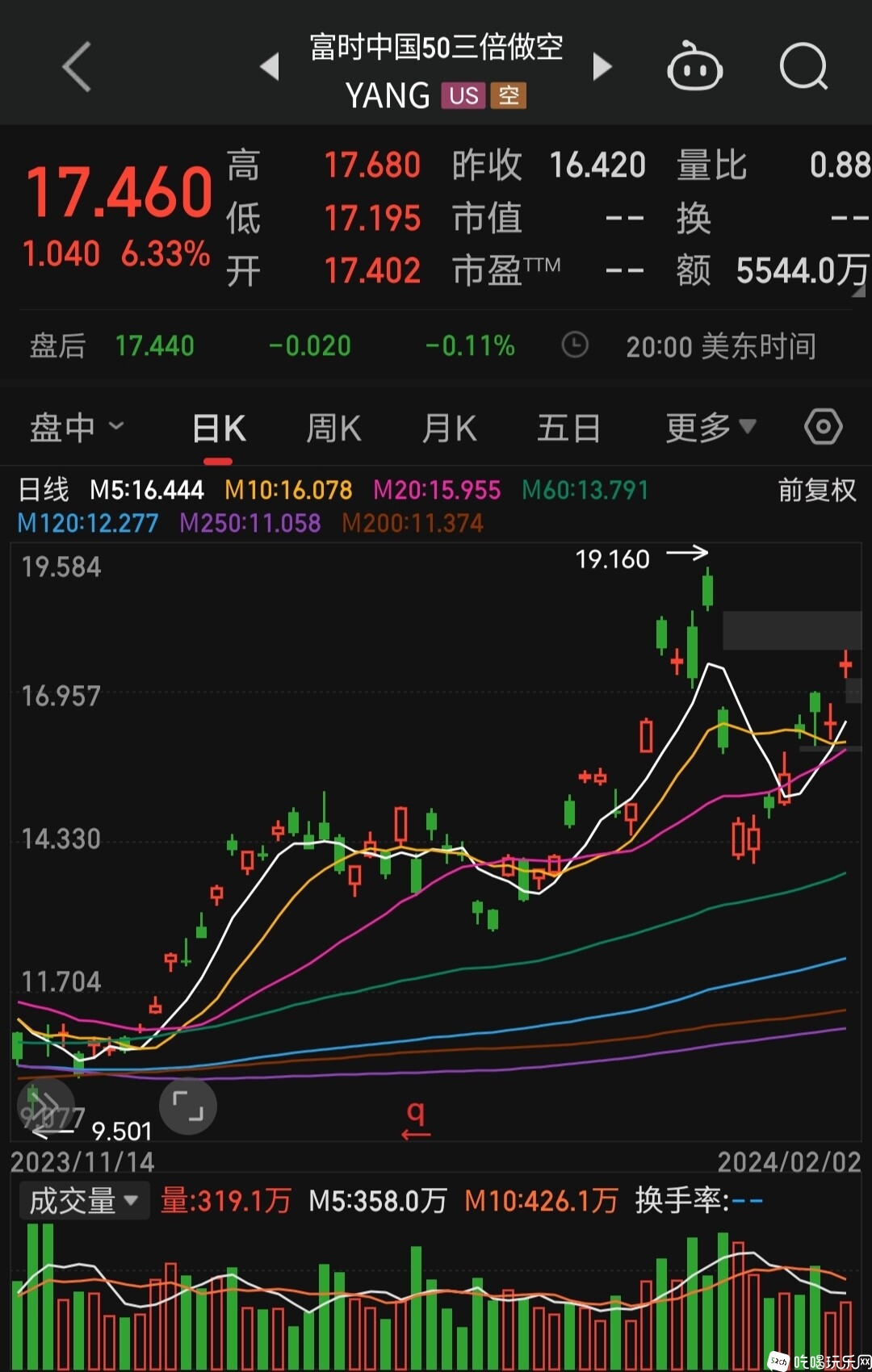Open the 更多 chart period dropdown

coord(711,427)
